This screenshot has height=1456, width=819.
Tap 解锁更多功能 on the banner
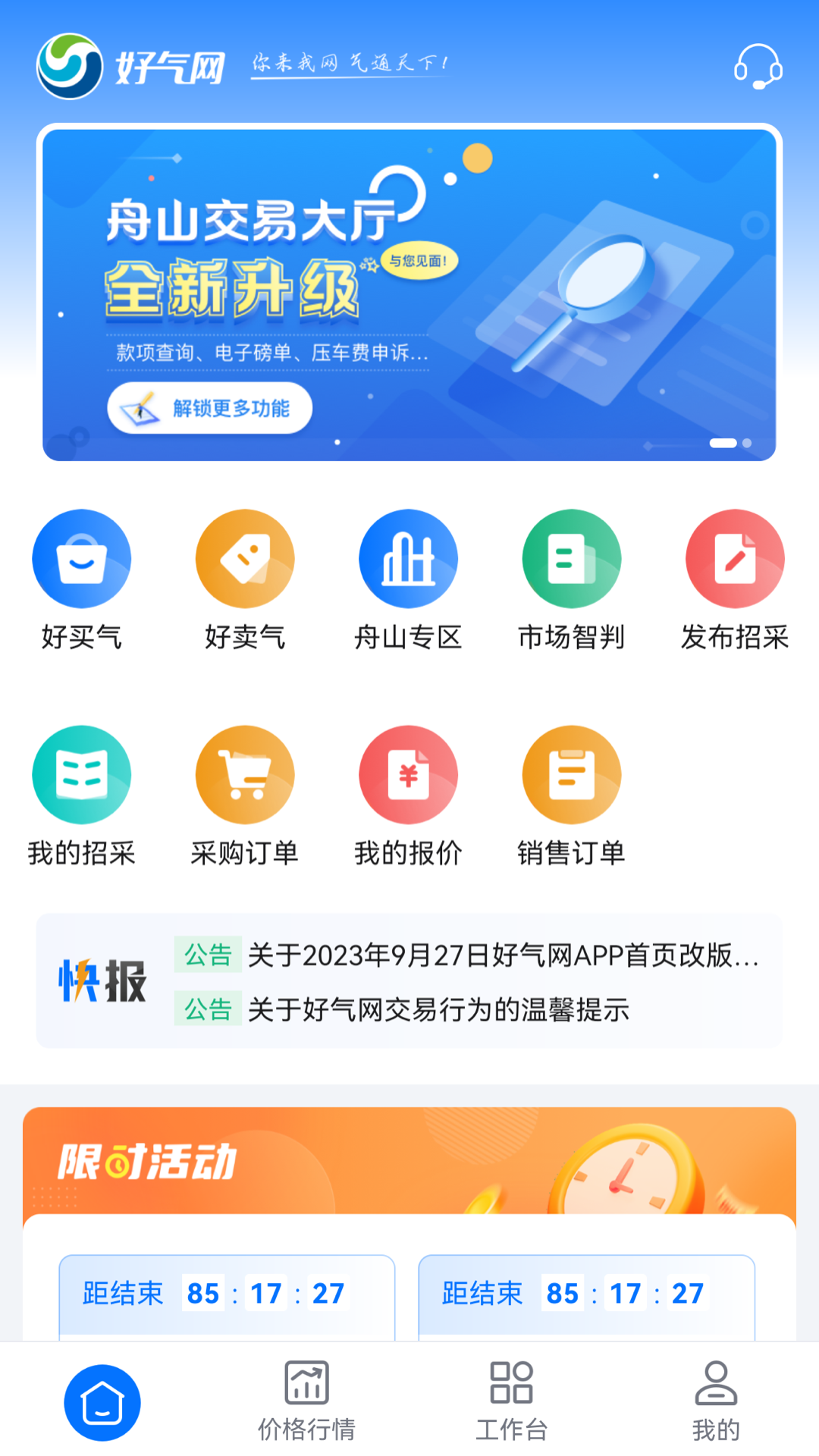[210, 408]
